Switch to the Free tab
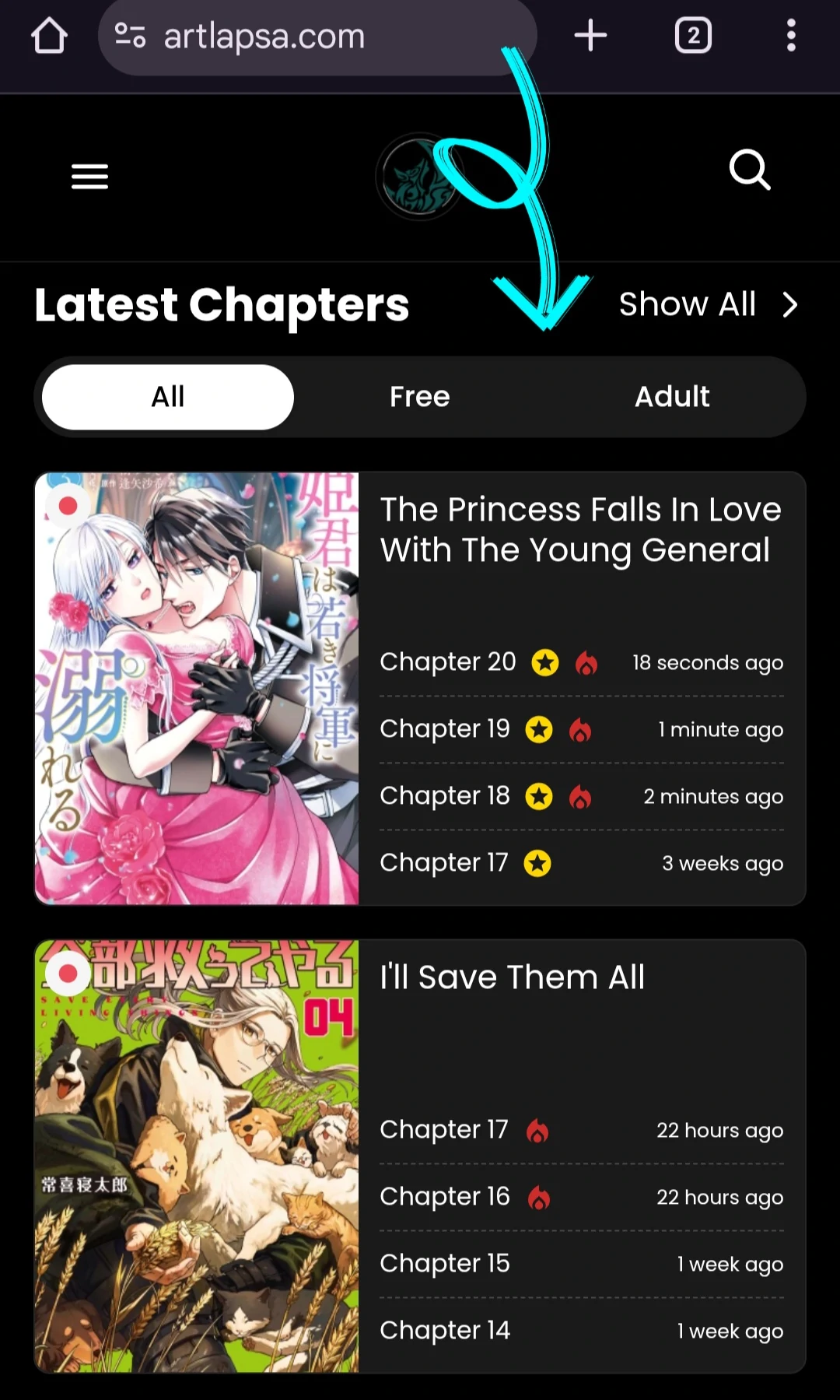The width and height of the screenshot is (840, 1400). click(419, 397)
